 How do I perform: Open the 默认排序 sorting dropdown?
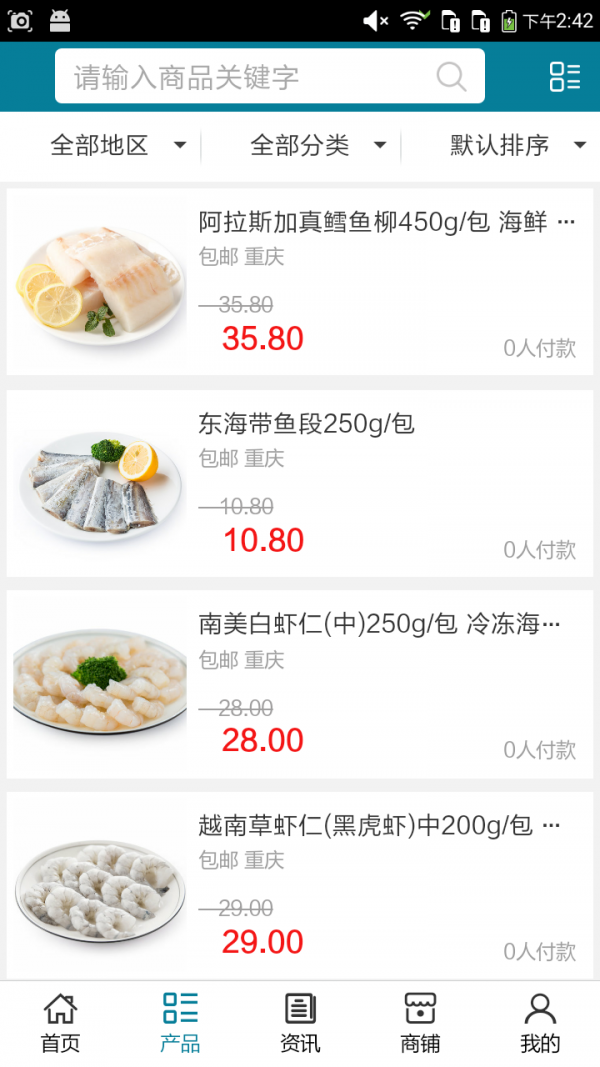coord(517,146)
